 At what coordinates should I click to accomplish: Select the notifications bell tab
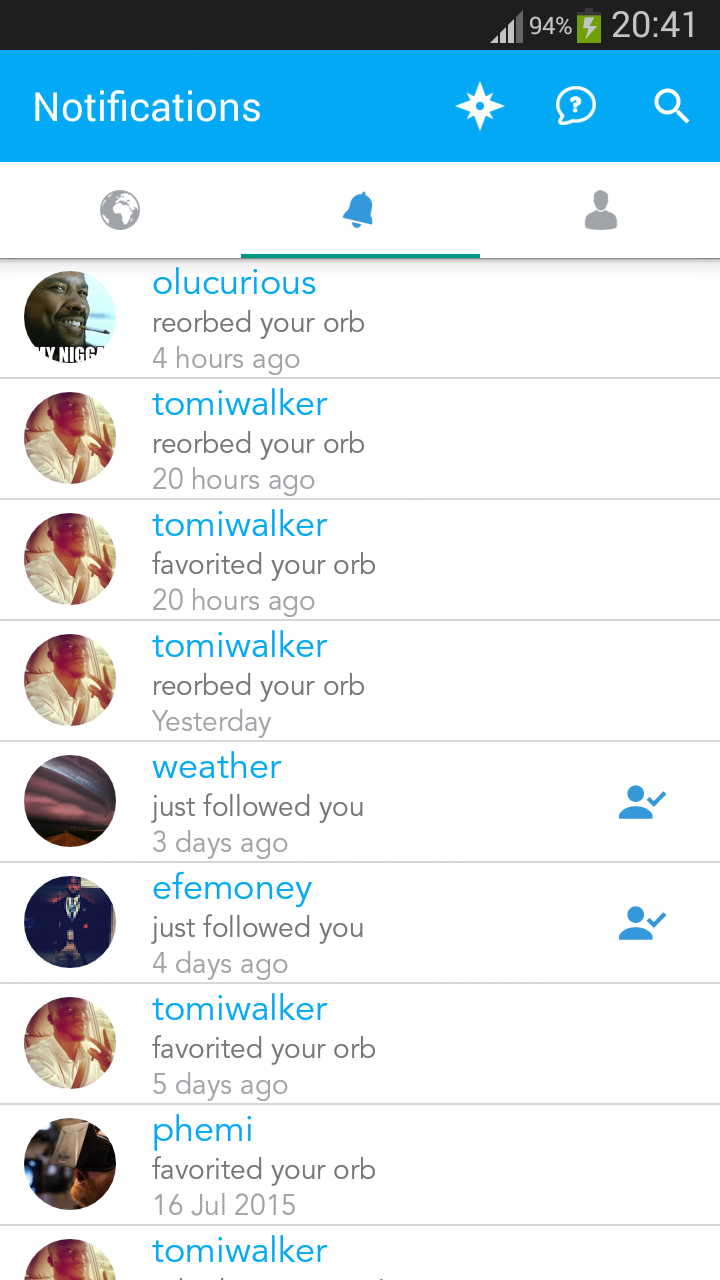pyautogui.click(x=359, y=211)
